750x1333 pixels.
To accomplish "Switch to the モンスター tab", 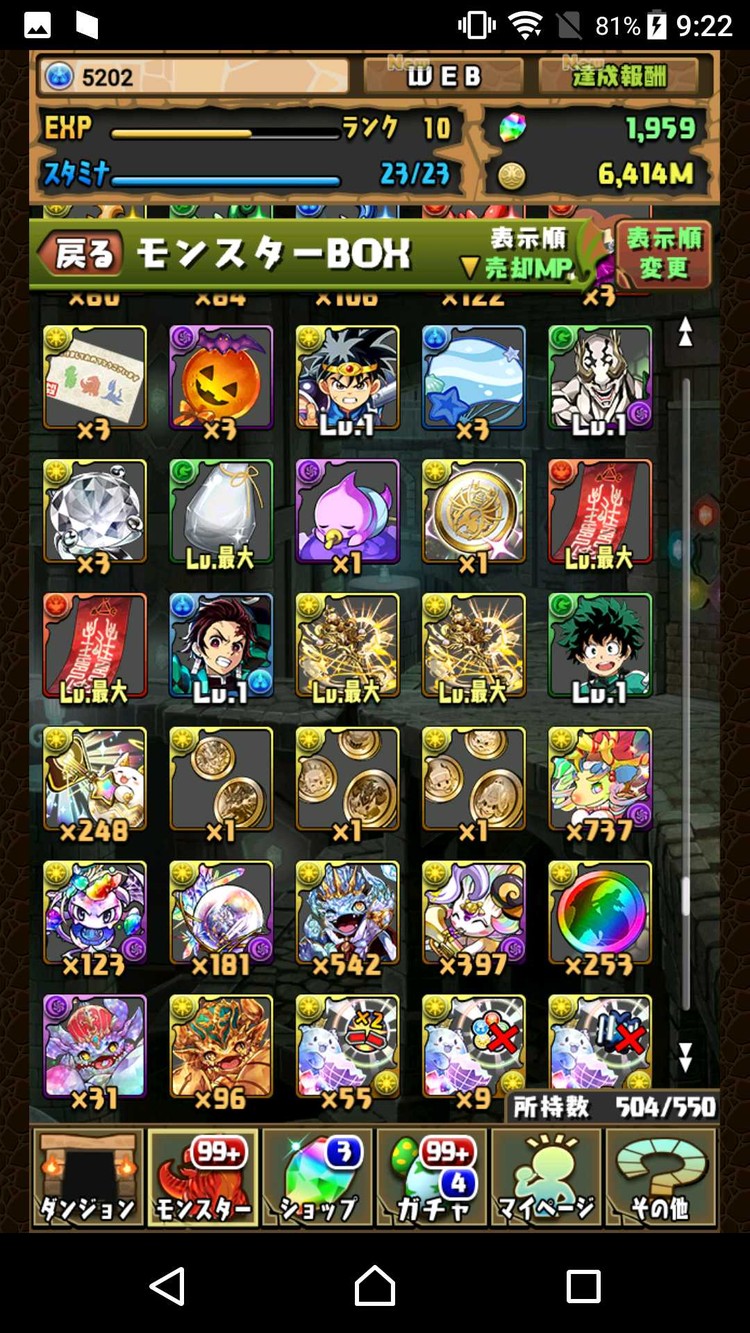I will [x=203, y=1177].
